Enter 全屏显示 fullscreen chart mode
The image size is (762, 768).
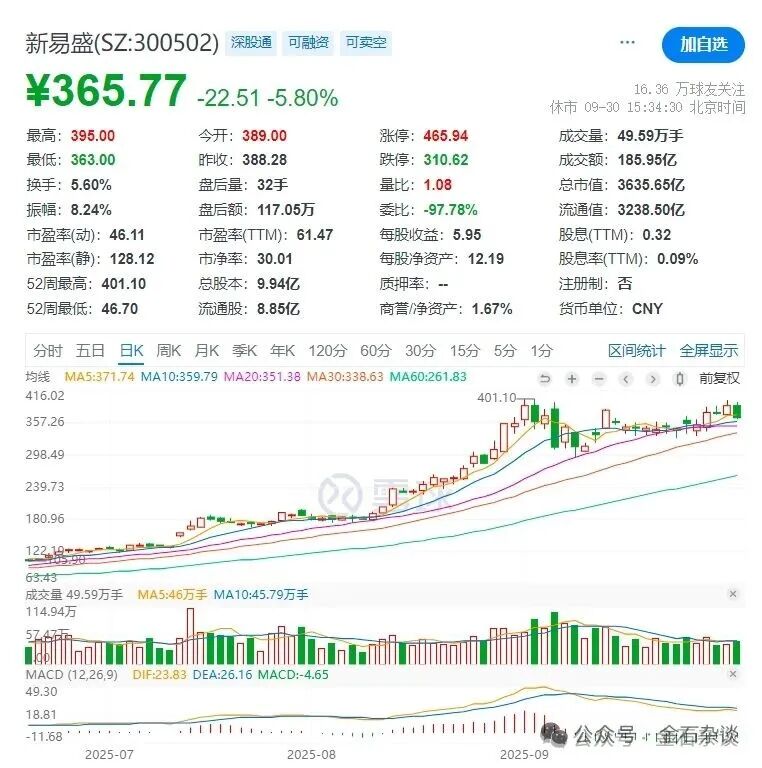click(x=709, y=351)
